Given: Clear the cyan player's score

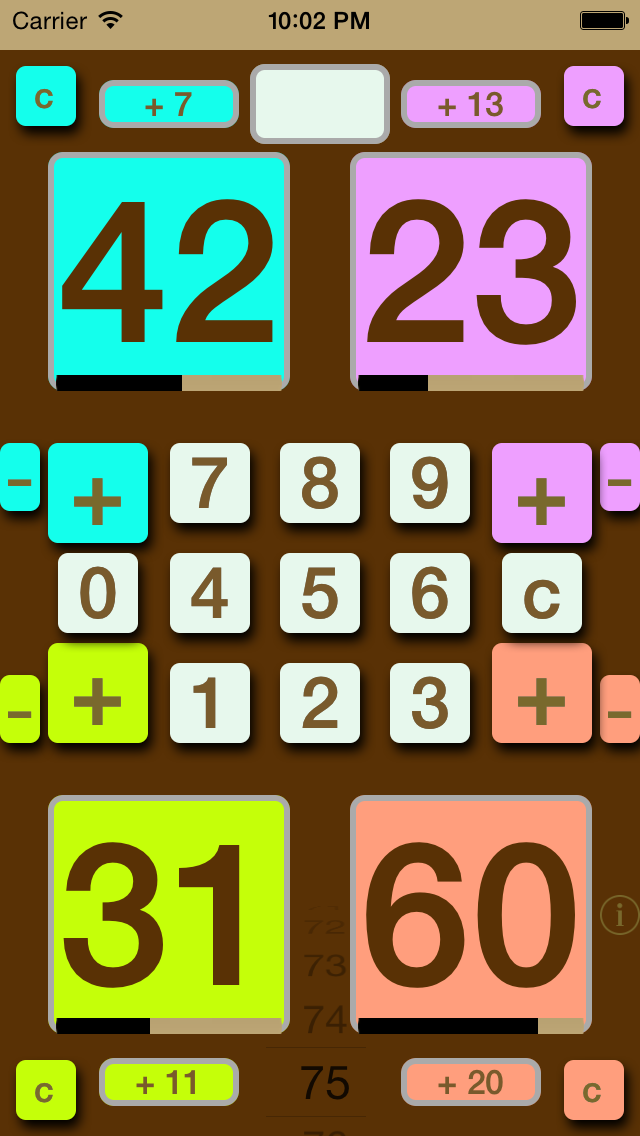Looking at the screenshot, I should 45,96.
